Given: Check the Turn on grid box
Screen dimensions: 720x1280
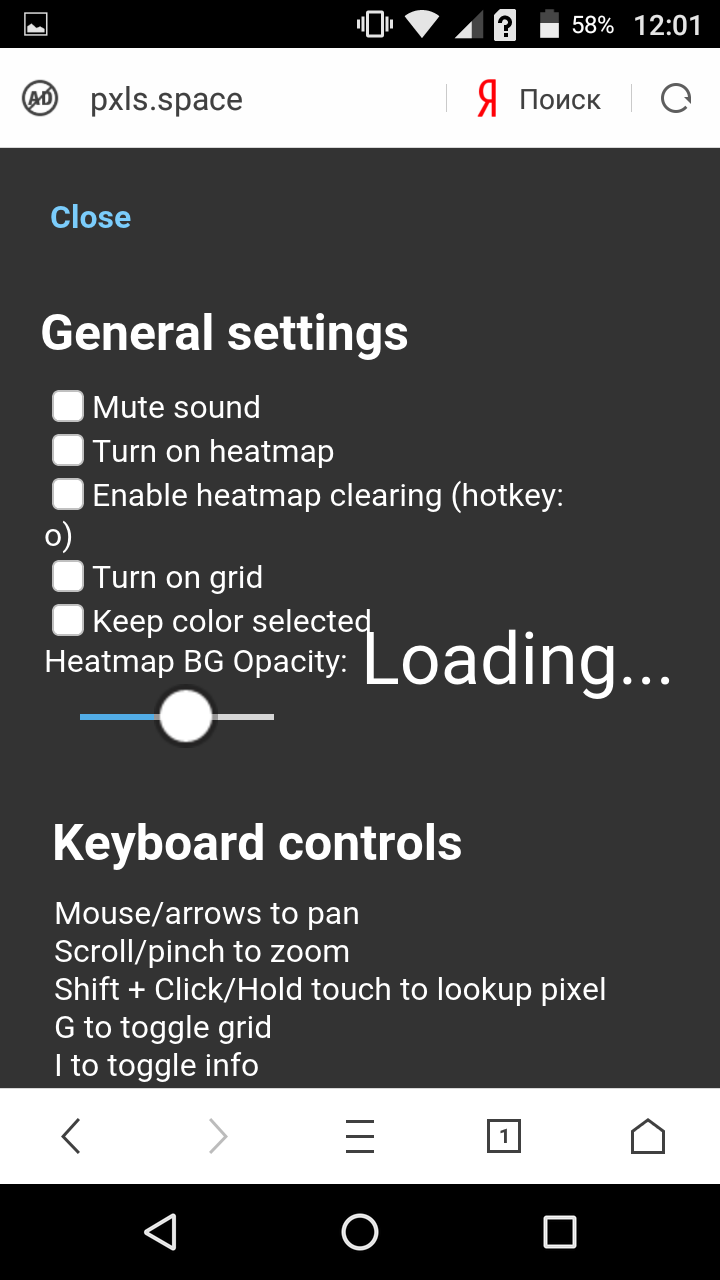Looking at the screenshot, I should 68,577.
